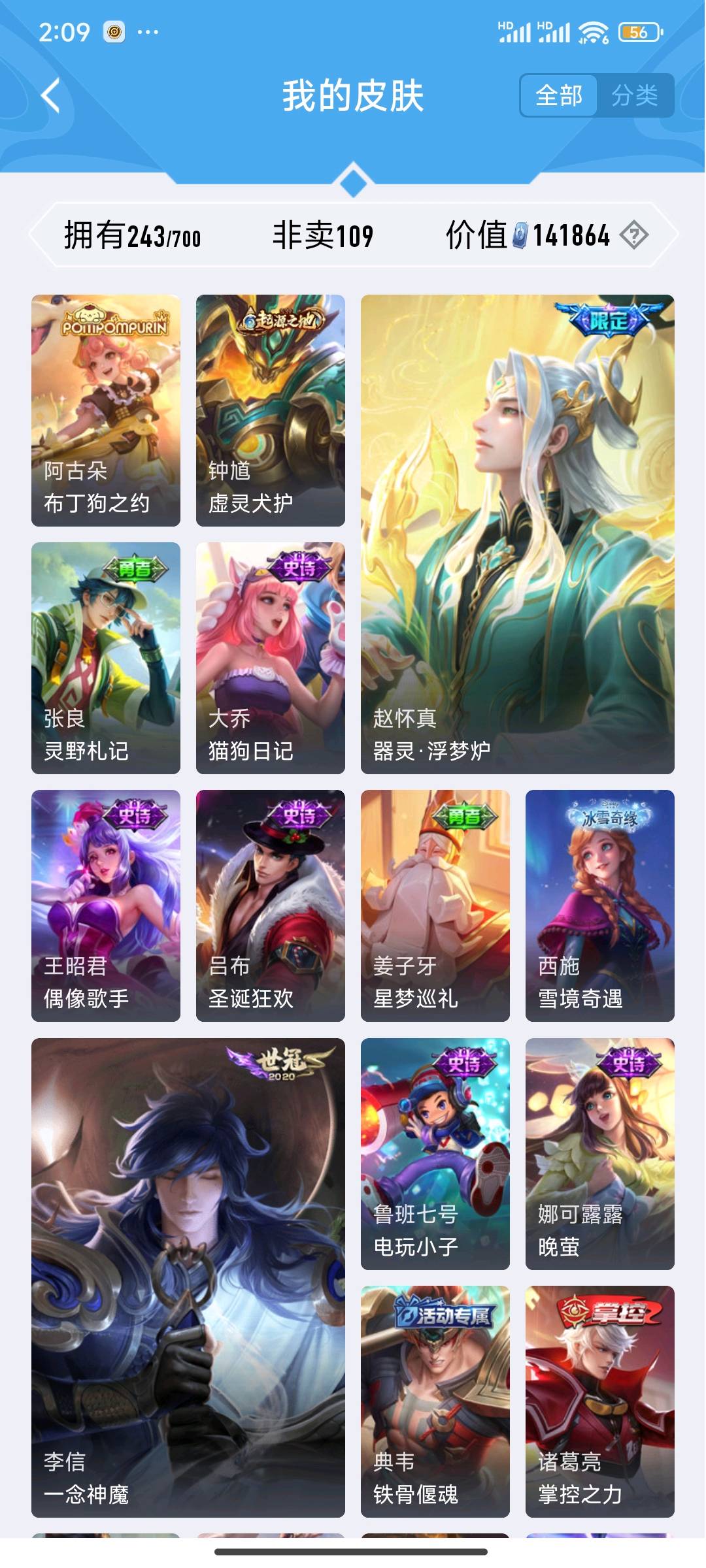The image size is (706, 1568).
Task: Open 诸葛亮 掌控之力 skin card
Action: pos(599,1401)
